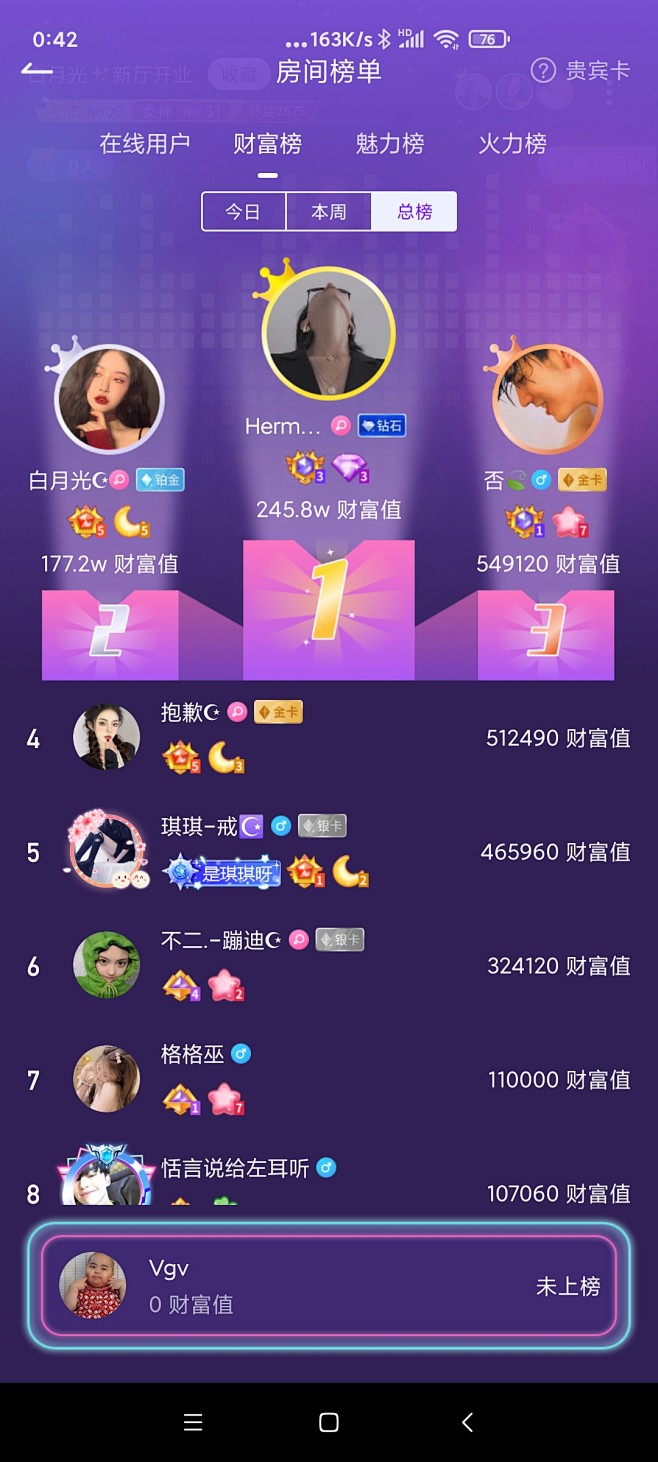Image resolution: width=658 pixels, height=1462 pixels.
Task: Tap the system back button
Action: tap(466, 1422)
